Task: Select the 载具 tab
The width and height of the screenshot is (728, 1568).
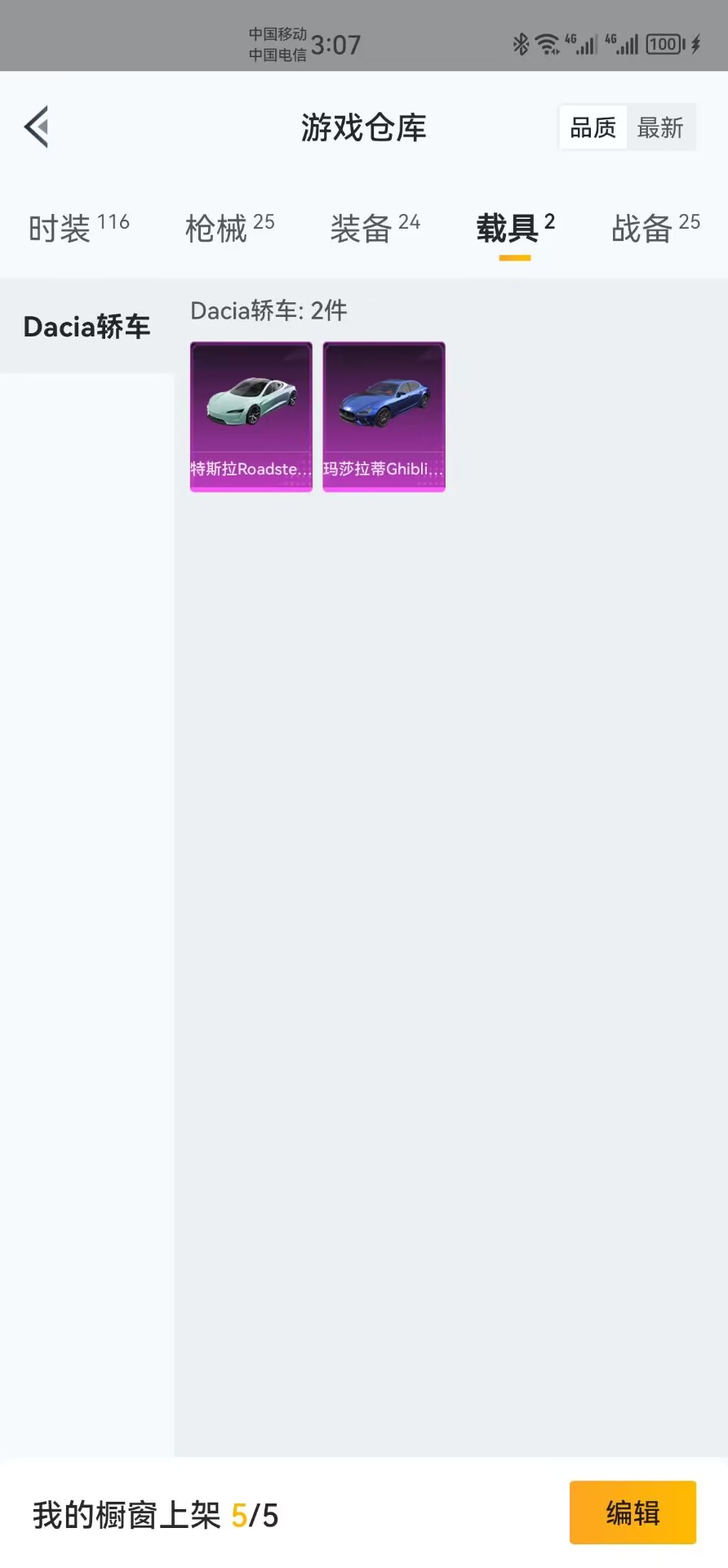Action: click(x=515, y=228)
